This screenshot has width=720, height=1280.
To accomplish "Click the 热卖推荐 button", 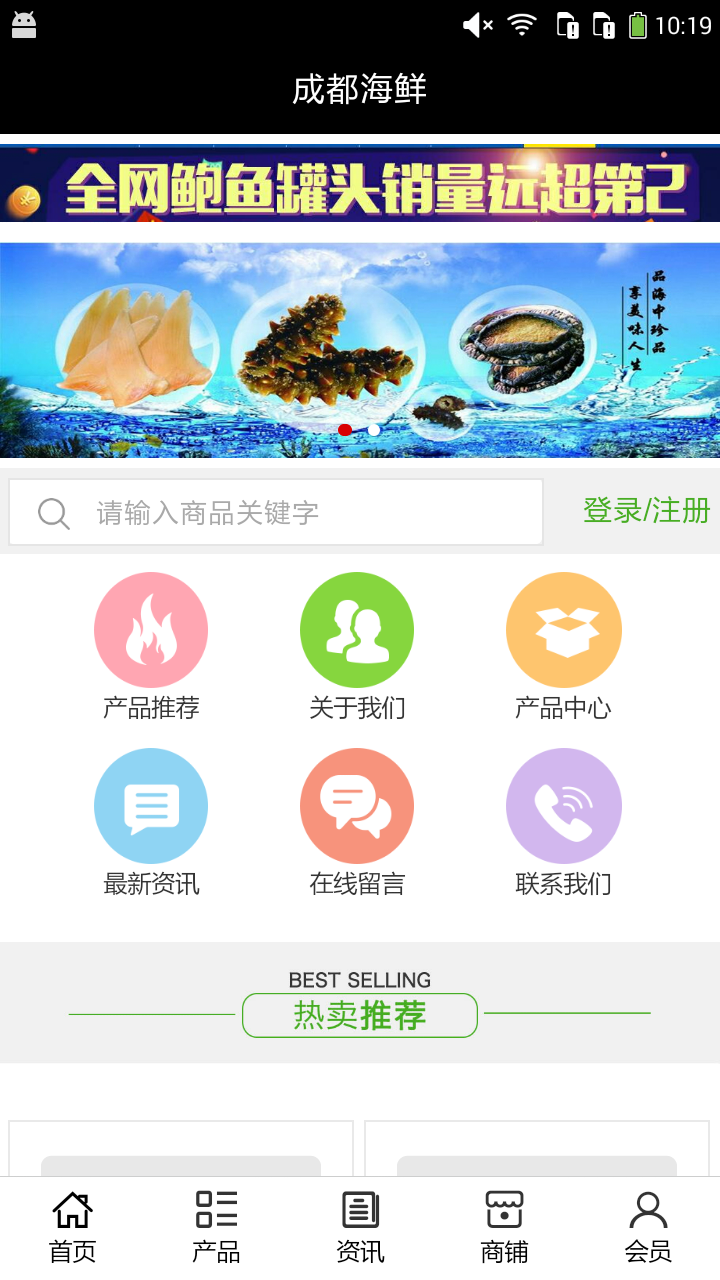I will point(359,1014).
